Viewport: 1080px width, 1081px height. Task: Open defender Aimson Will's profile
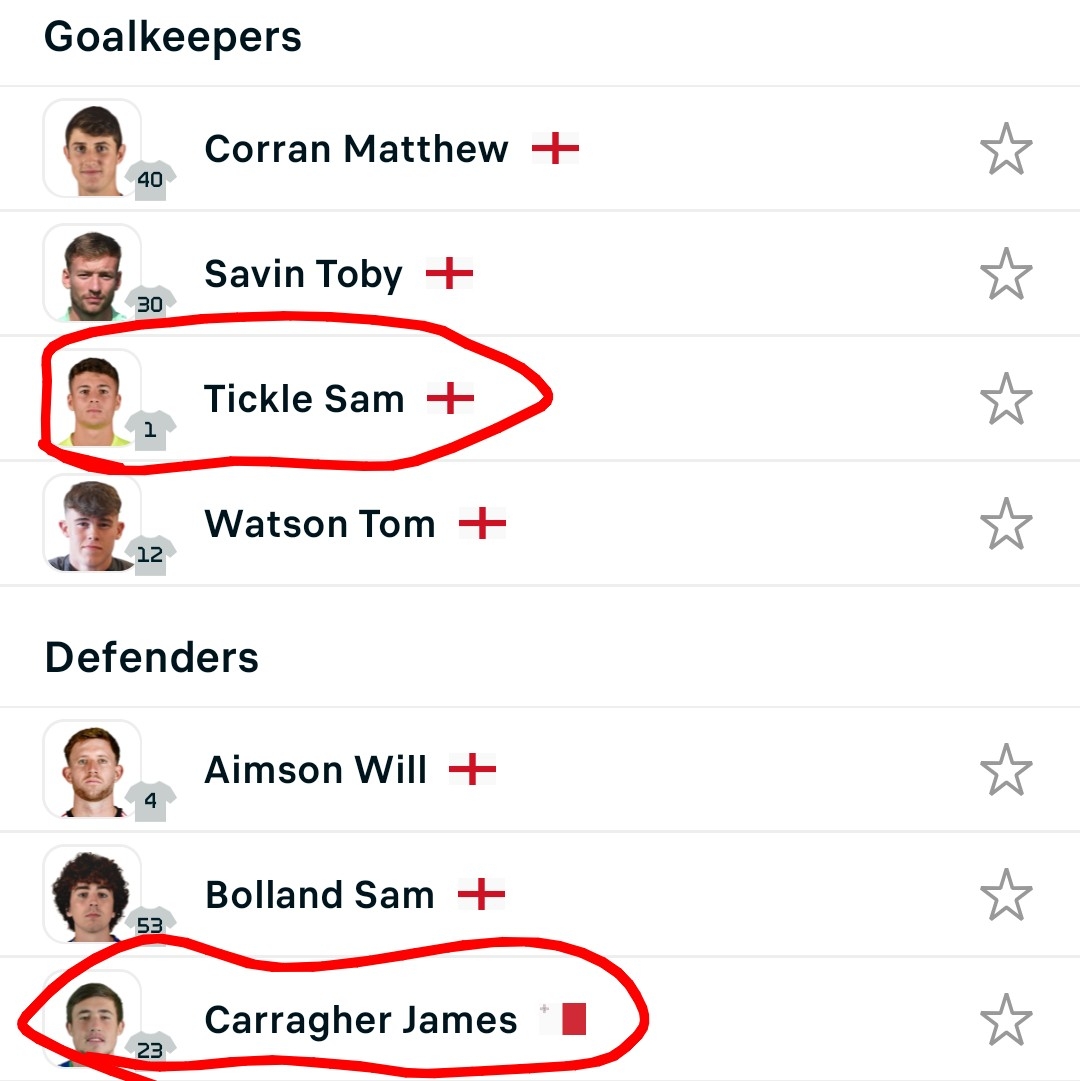(x=315, y=770)
